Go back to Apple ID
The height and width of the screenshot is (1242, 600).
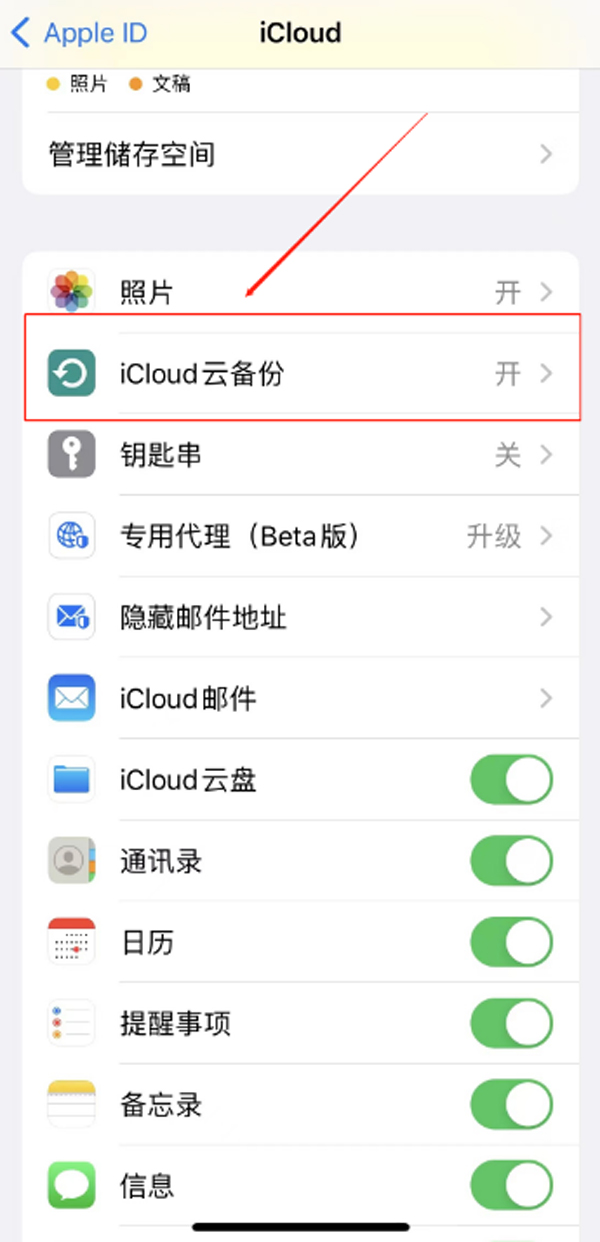(80, 33)
